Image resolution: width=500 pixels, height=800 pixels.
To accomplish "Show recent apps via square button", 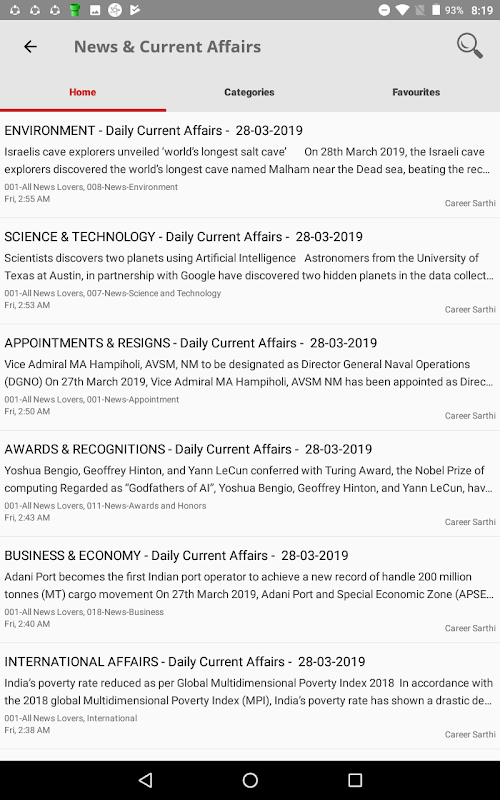I will coord(355,780).
